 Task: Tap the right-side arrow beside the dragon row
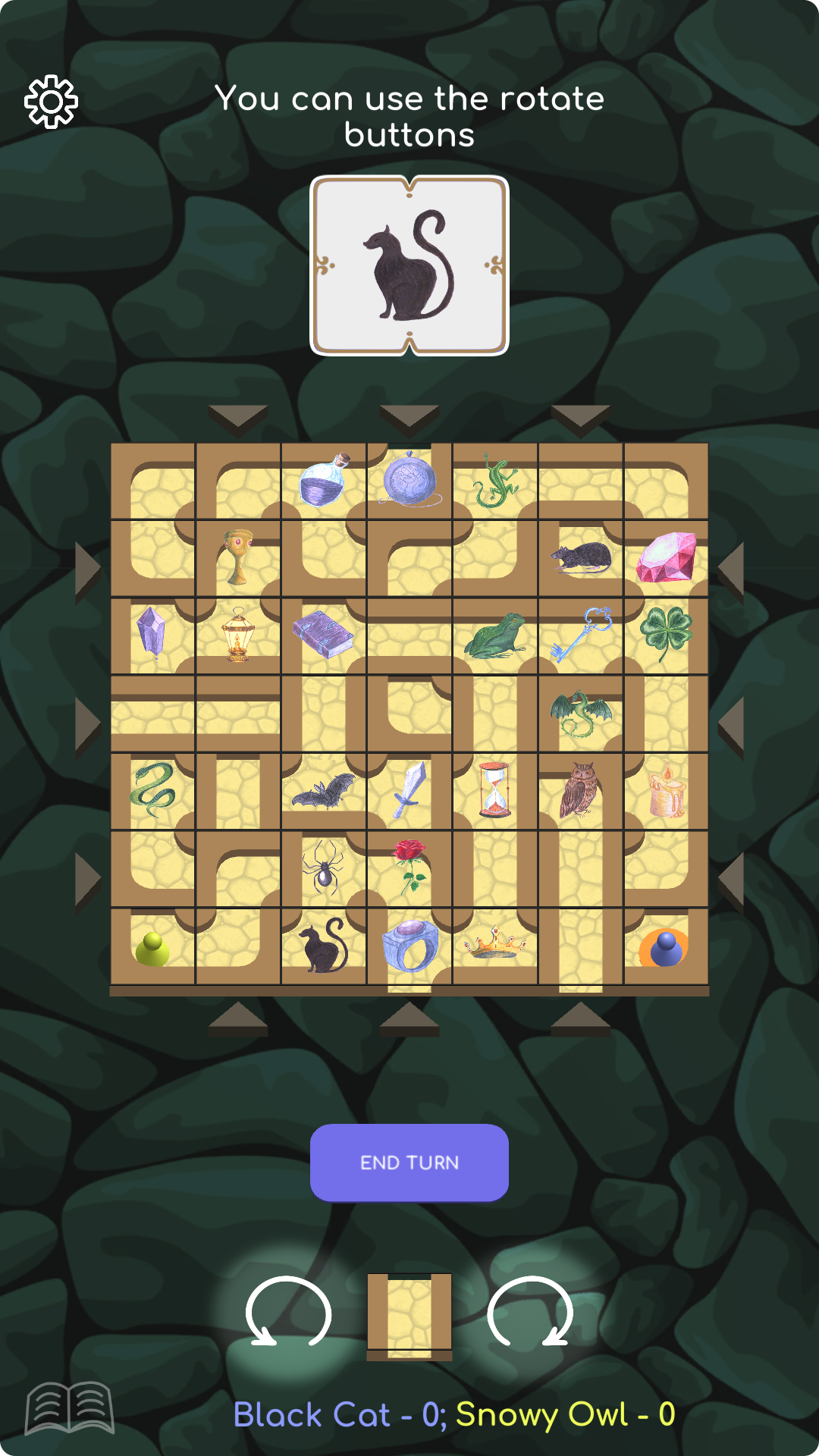click(x=732, y=723)
